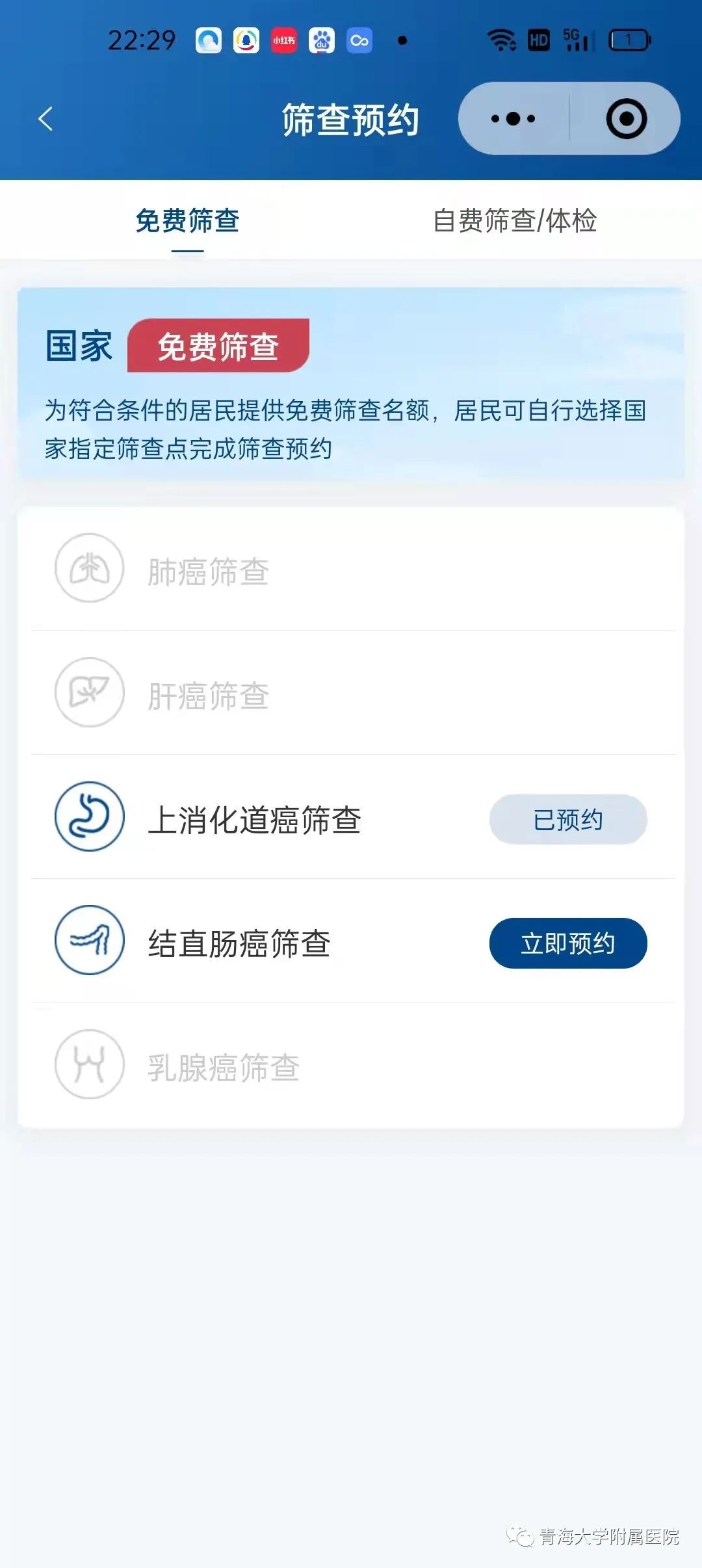Book 结直肠癌筛查 with 立即预约
Image resolution: width=702 pixels, height=1568 pixels.
click(568, 943)
